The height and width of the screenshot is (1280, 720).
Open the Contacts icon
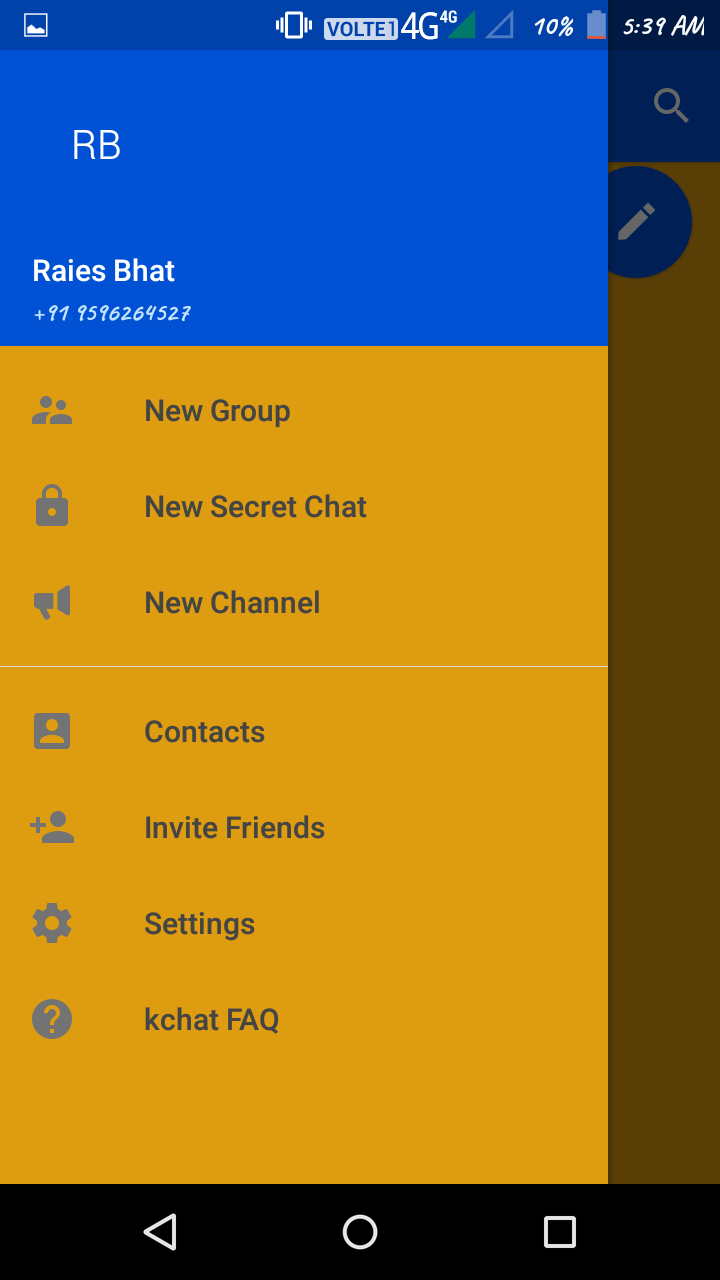pos(51,730)
